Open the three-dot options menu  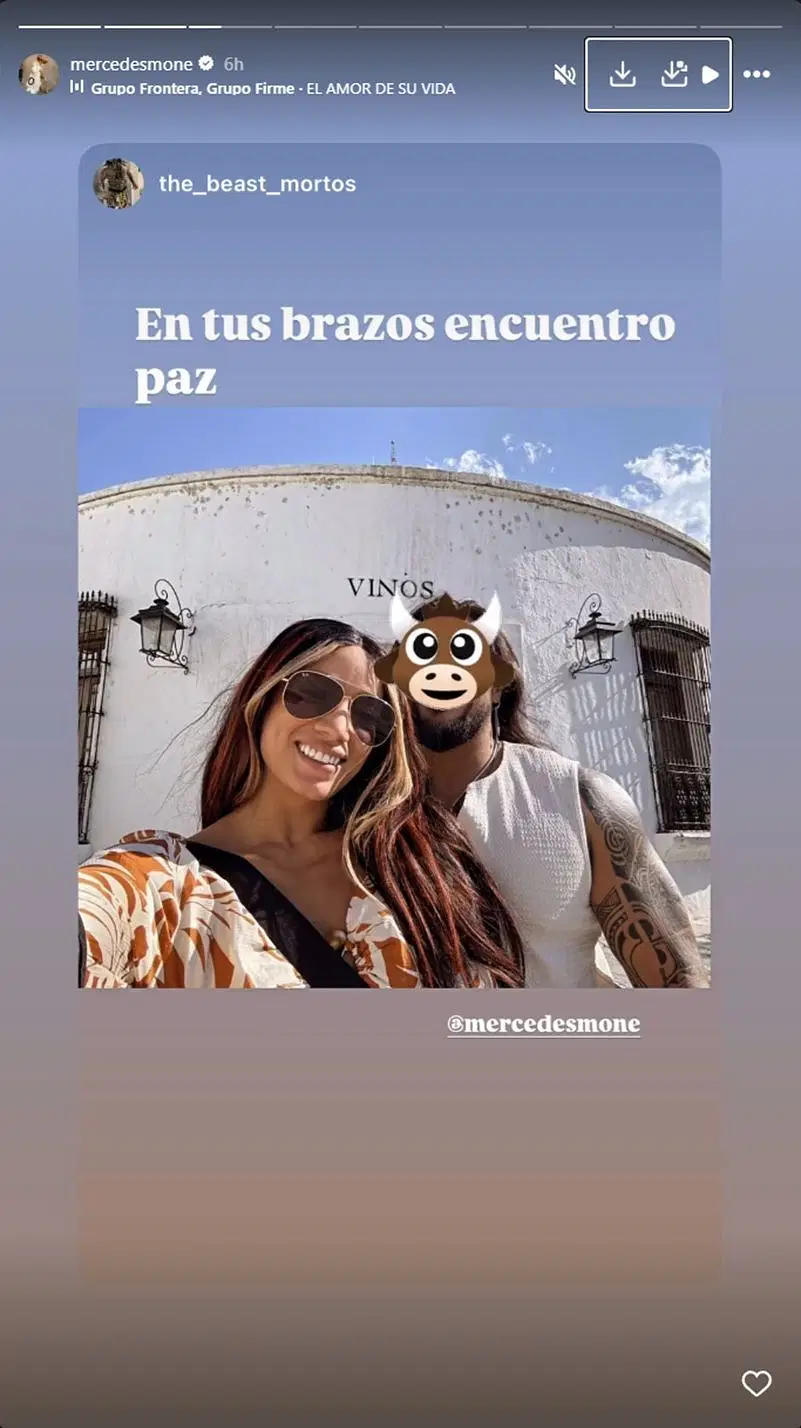(757, 74)
